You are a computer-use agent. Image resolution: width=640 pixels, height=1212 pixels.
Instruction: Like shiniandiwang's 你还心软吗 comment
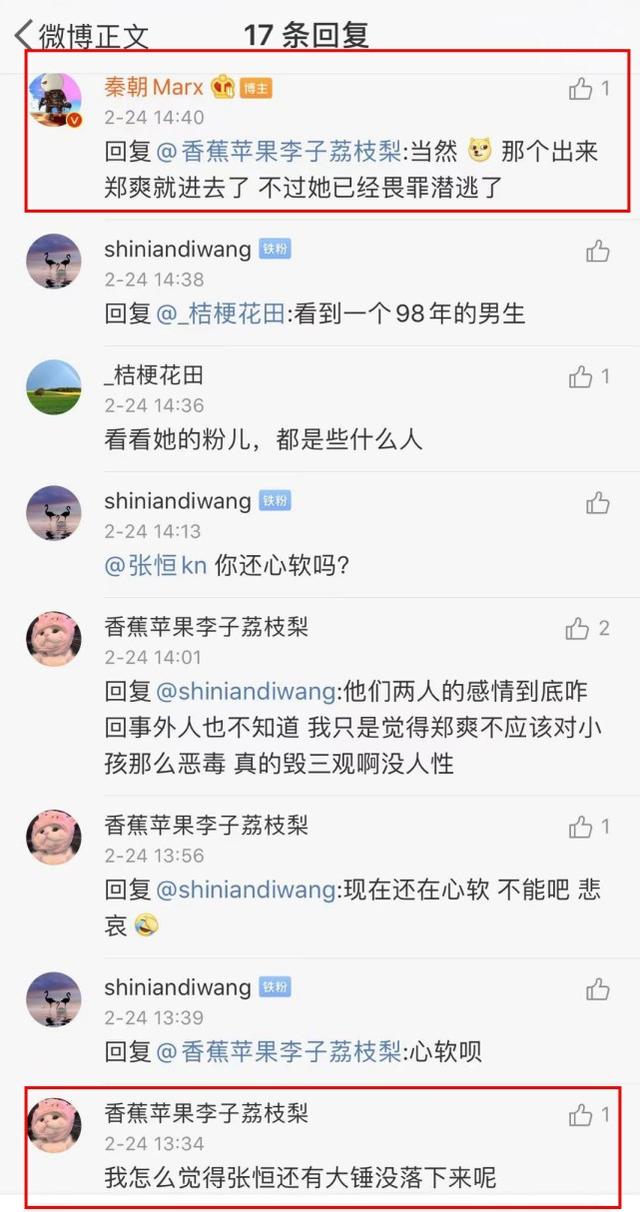coord(598,502)
